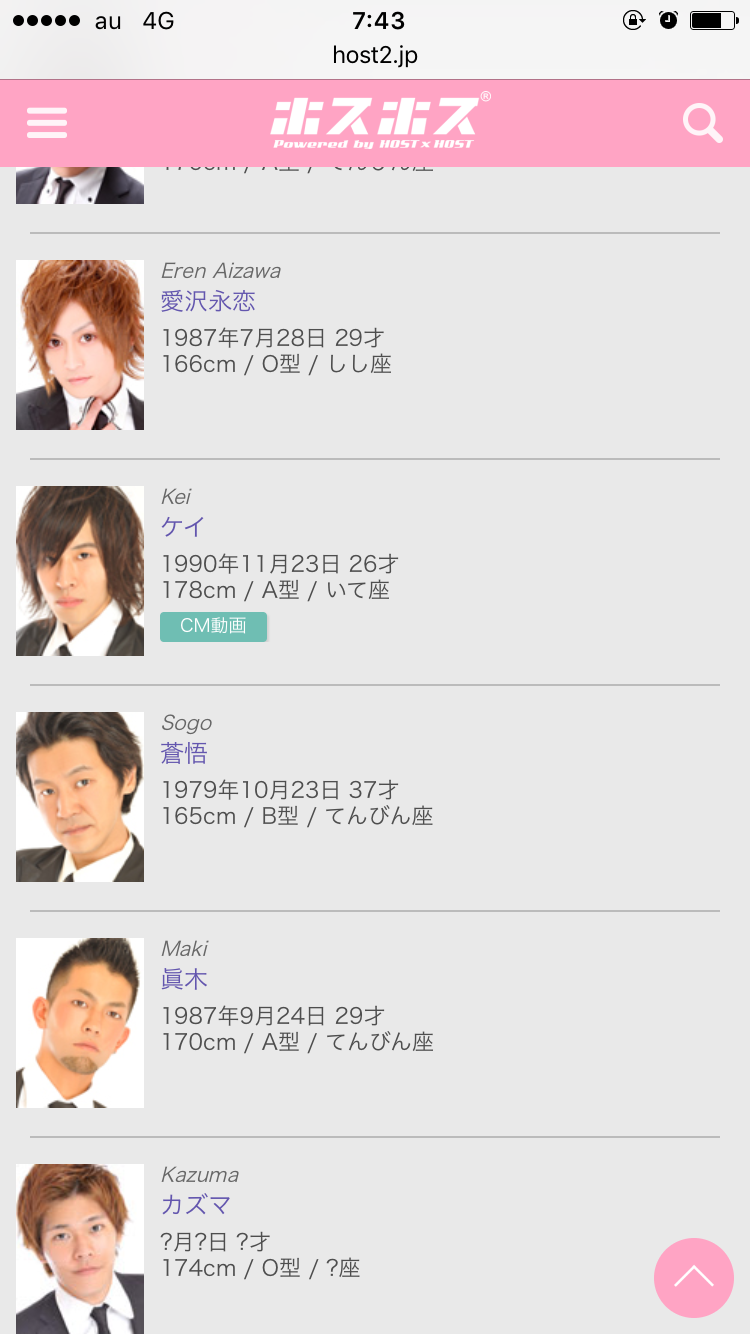Screen dimensions: 750x1334
Task: Open the search magnifier icon
Action: (702, 123)
